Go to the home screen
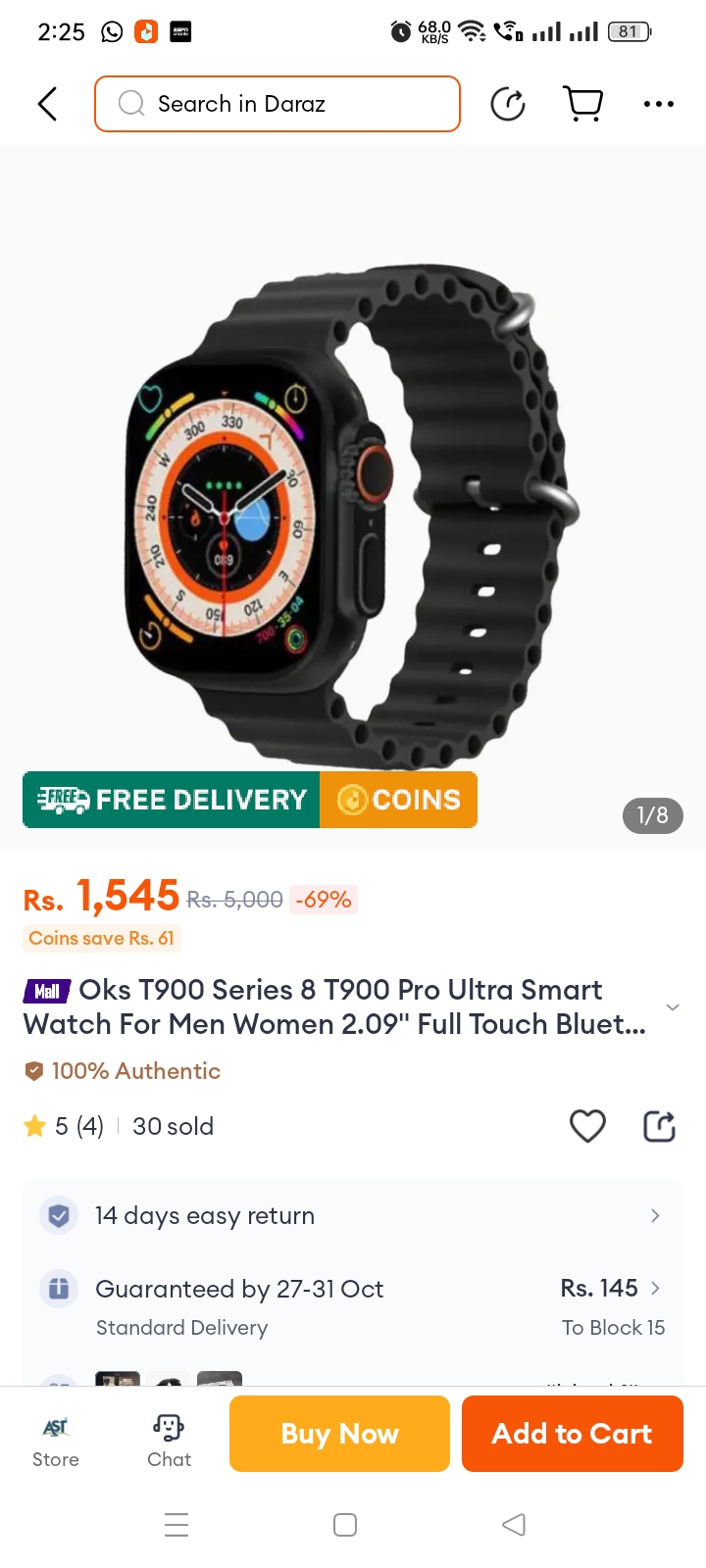 pyautogui.click(x=345, y=1525)
